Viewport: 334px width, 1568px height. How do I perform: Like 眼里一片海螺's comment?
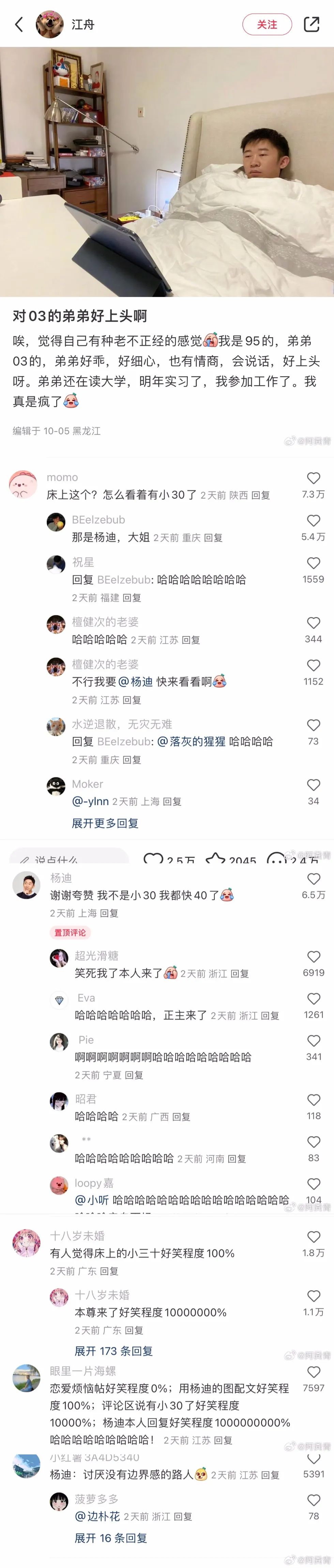click(313, 1372)
